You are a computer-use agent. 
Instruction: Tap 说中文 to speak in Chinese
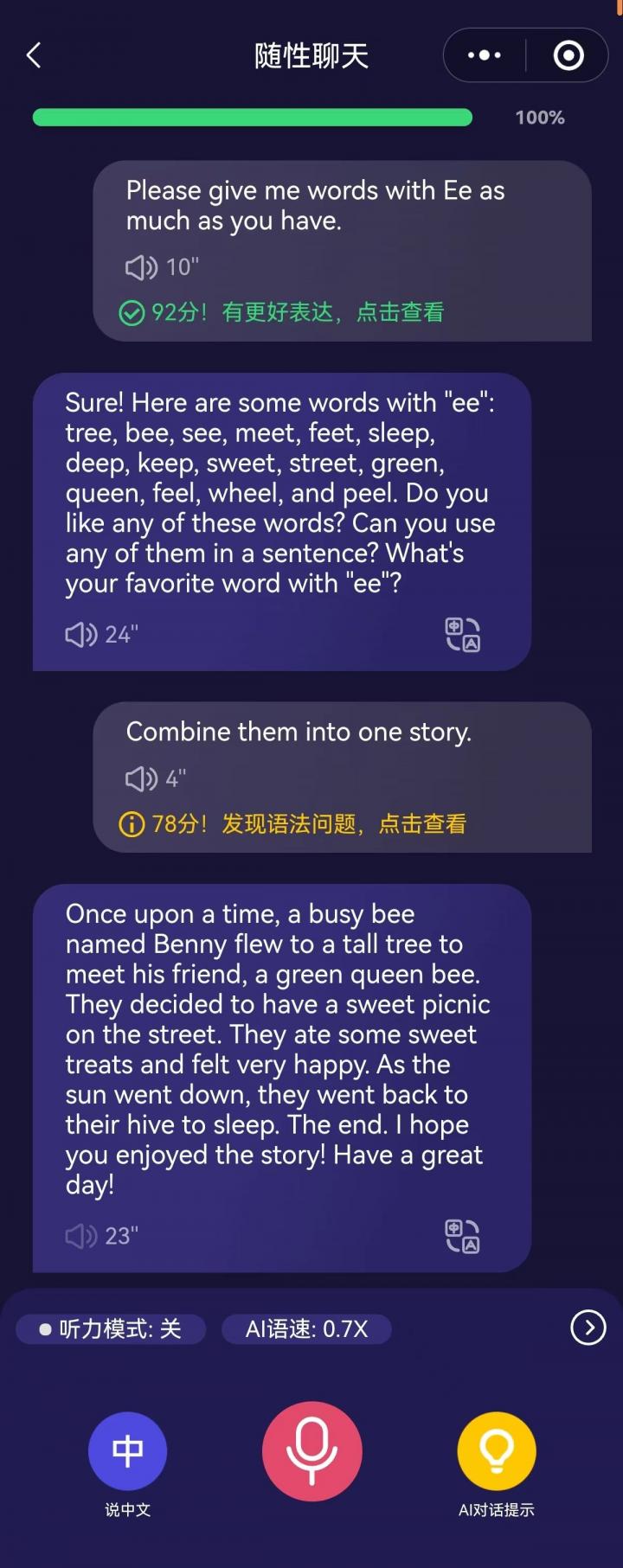[127, 1451]
